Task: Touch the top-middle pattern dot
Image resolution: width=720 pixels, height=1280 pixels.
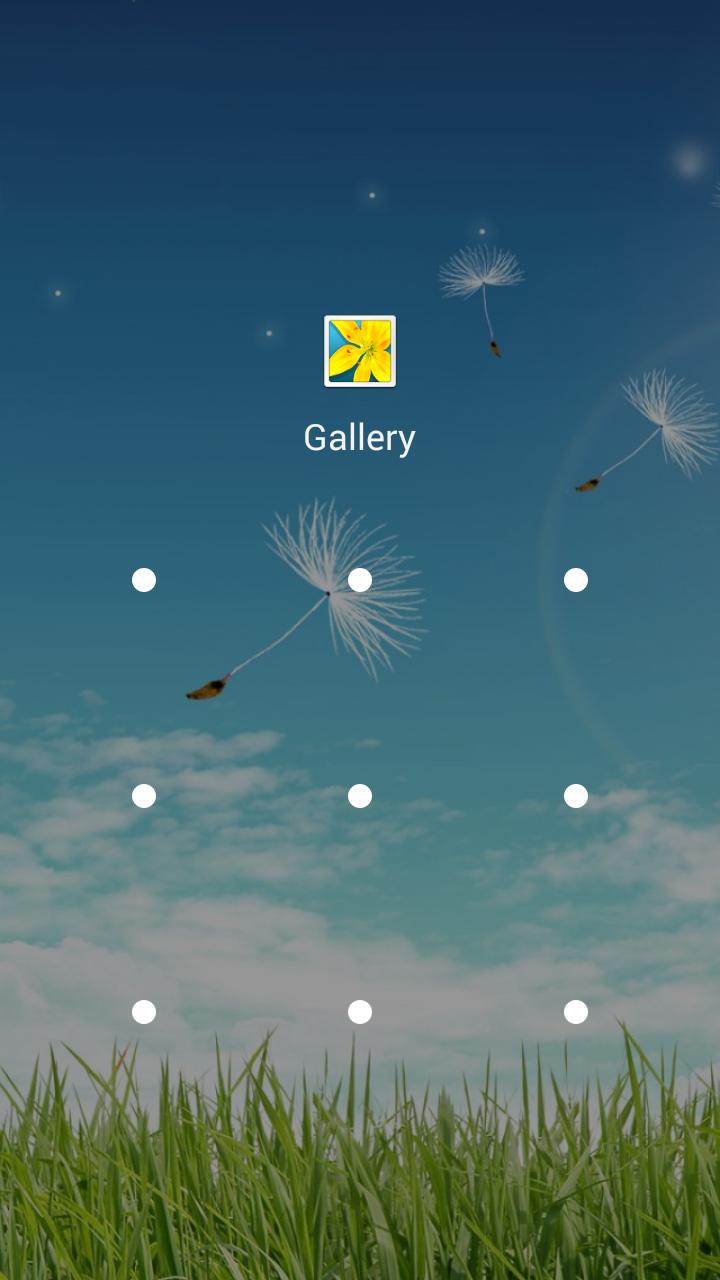Action: 360,580
